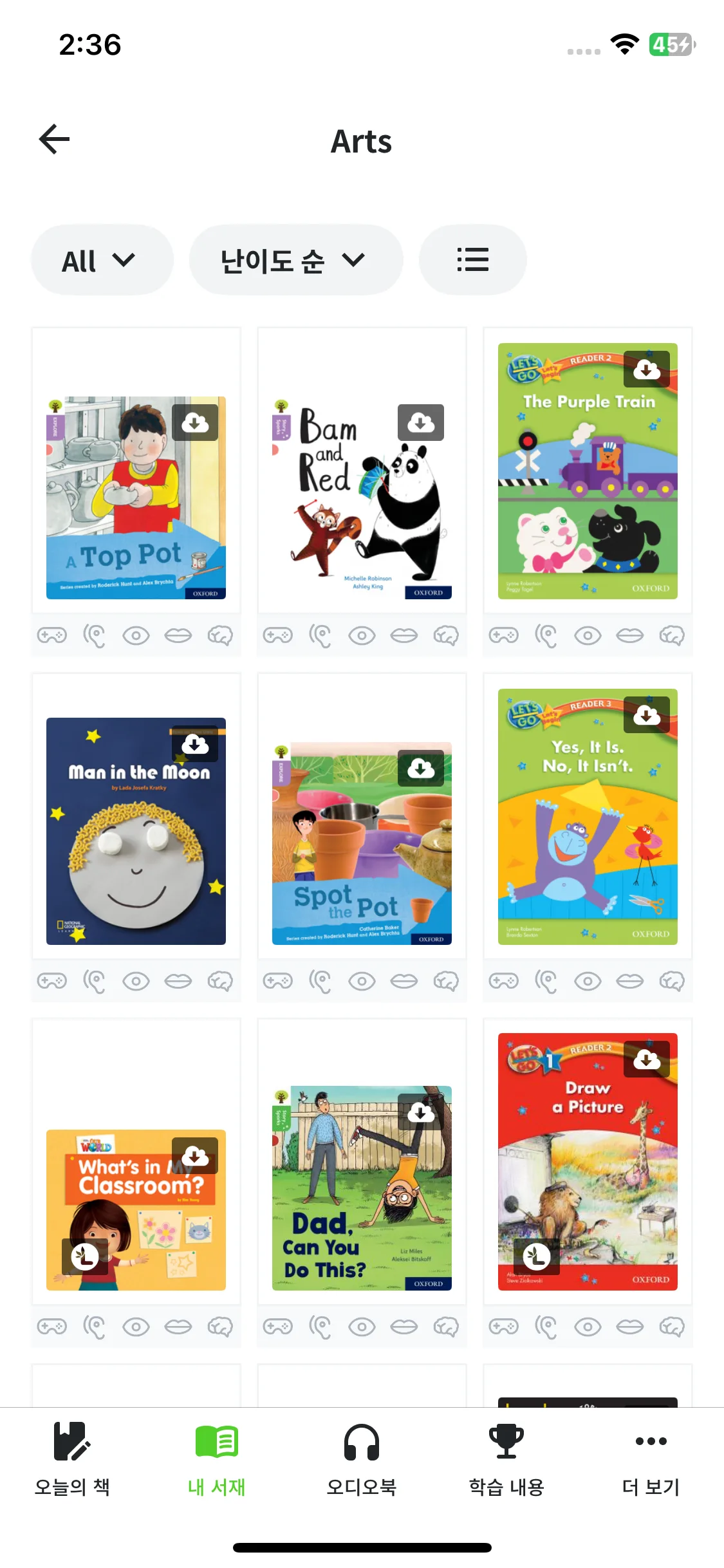
Task: Go back from the Arts page
Action: (54, 140)
